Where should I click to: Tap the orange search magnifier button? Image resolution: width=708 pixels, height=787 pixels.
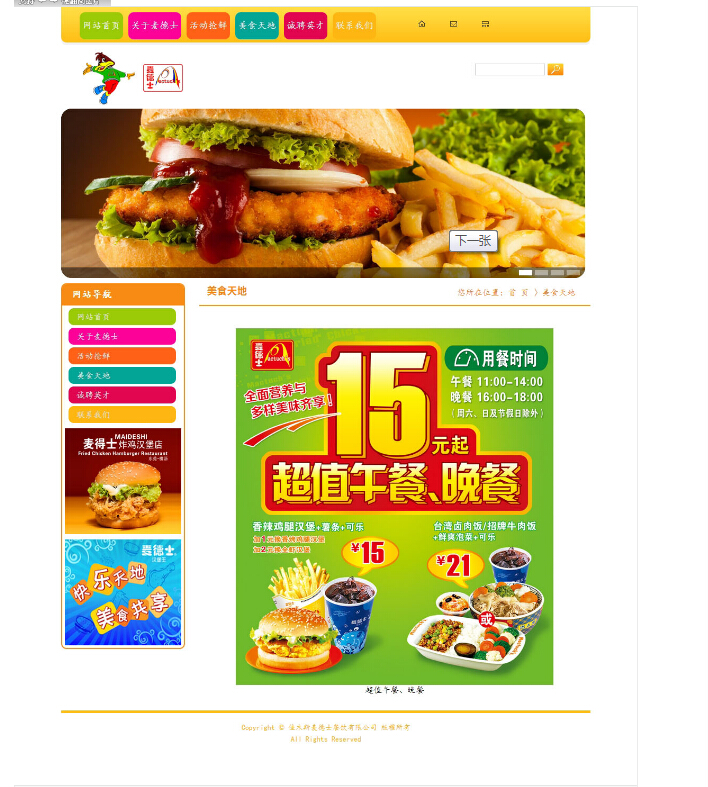(555, 70)
